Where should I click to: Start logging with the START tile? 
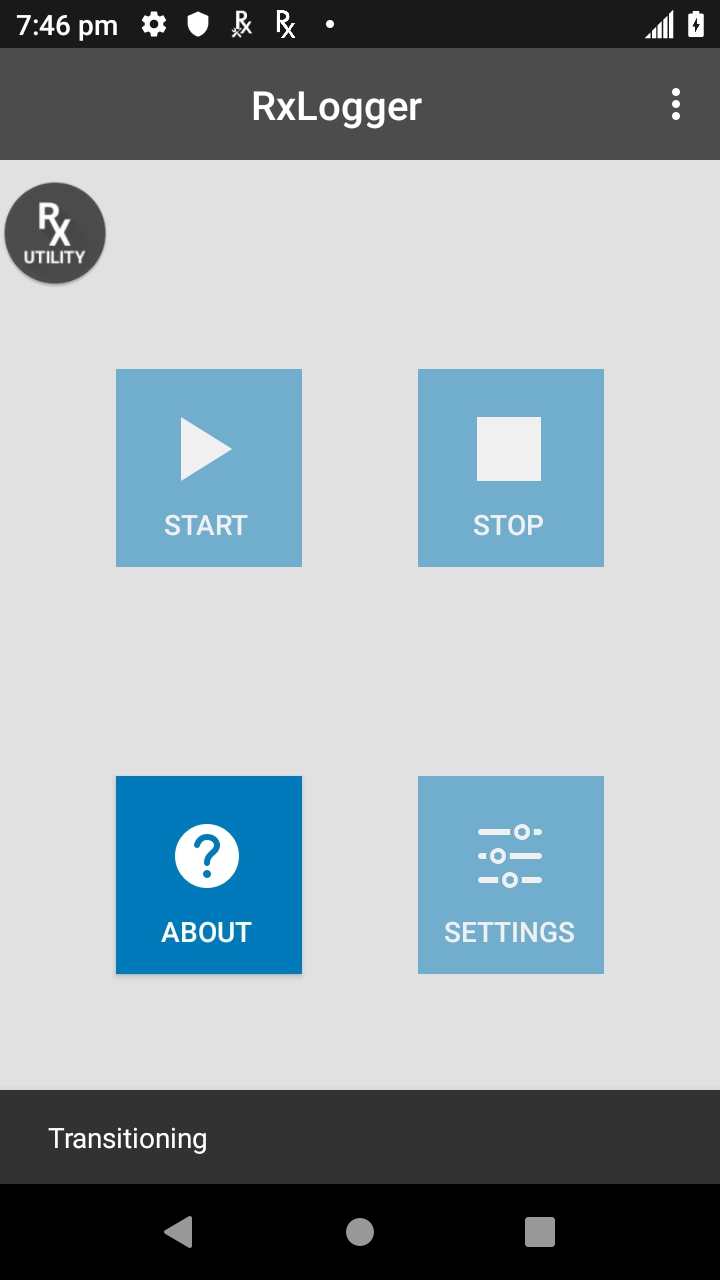(x=208, y=468)
